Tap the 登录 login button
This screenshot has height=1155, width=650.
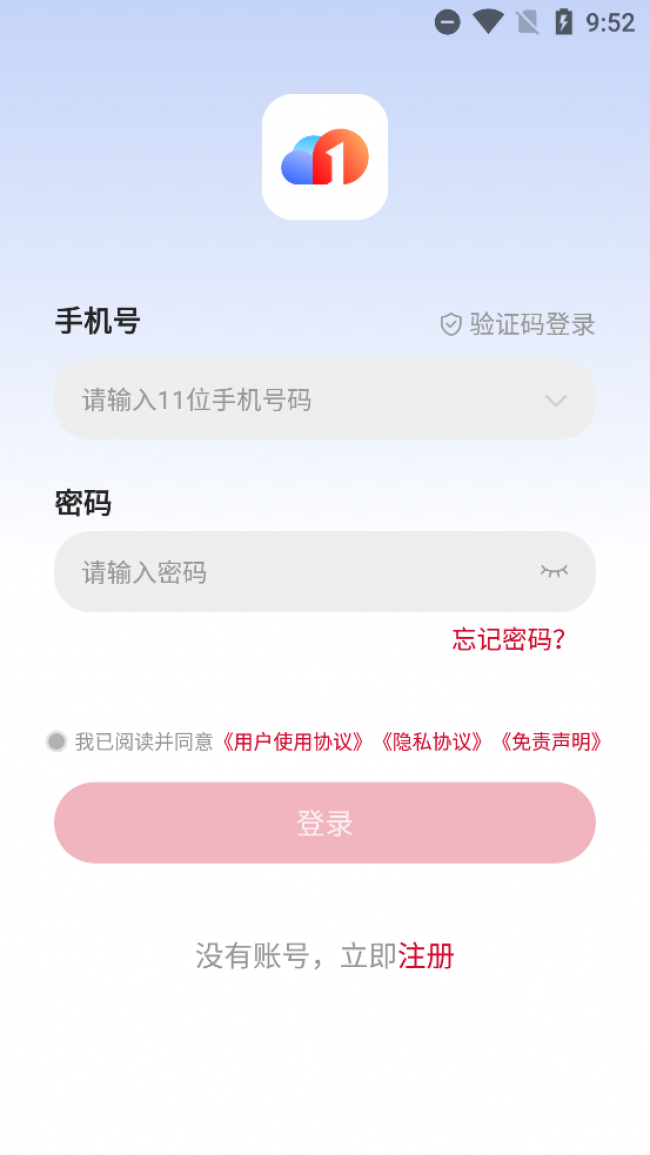click(325, 823)
